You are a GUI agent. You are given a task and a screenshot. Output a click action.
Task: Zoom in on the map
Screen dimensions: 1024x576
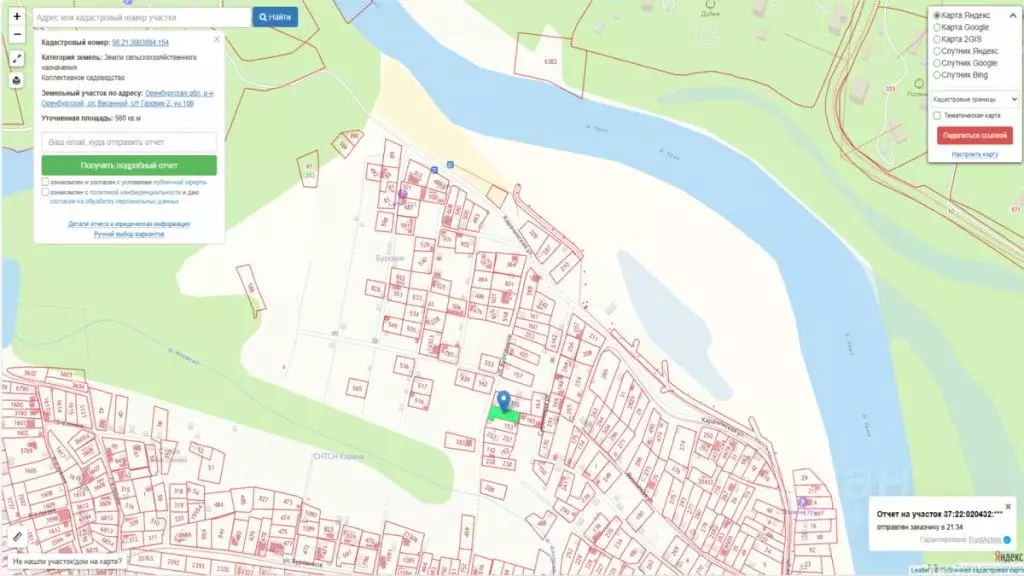[x=16, y=17]
